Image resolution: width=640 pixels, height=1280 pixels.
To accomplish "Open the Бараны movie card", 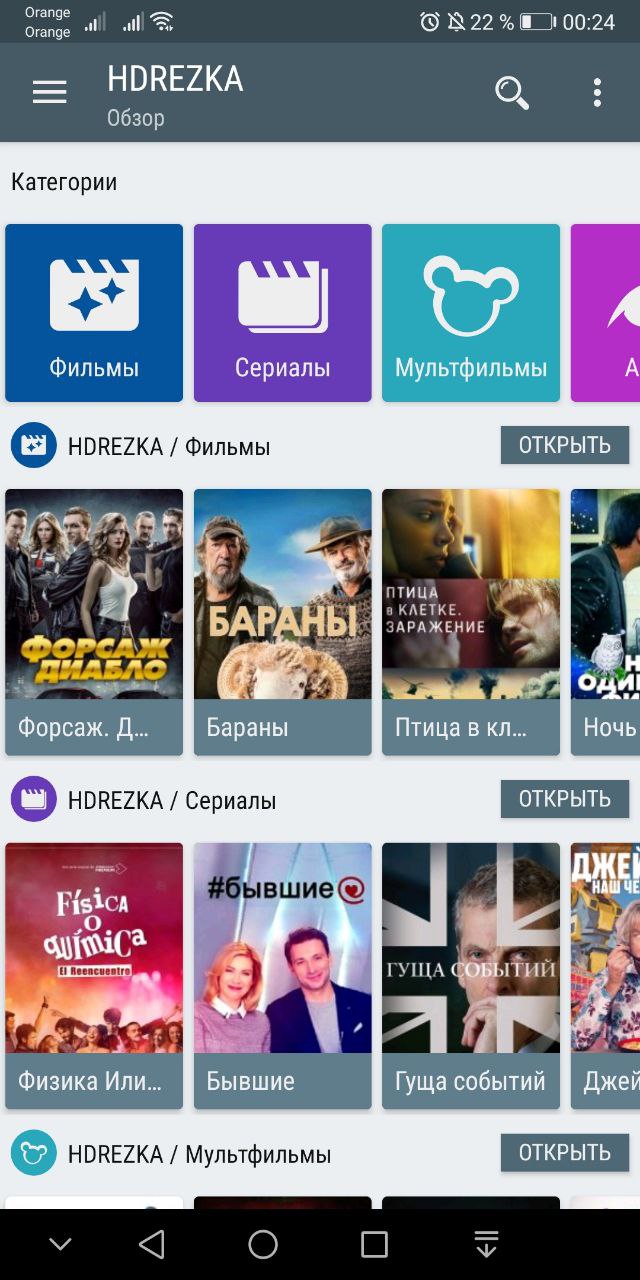I will (282, 621).
